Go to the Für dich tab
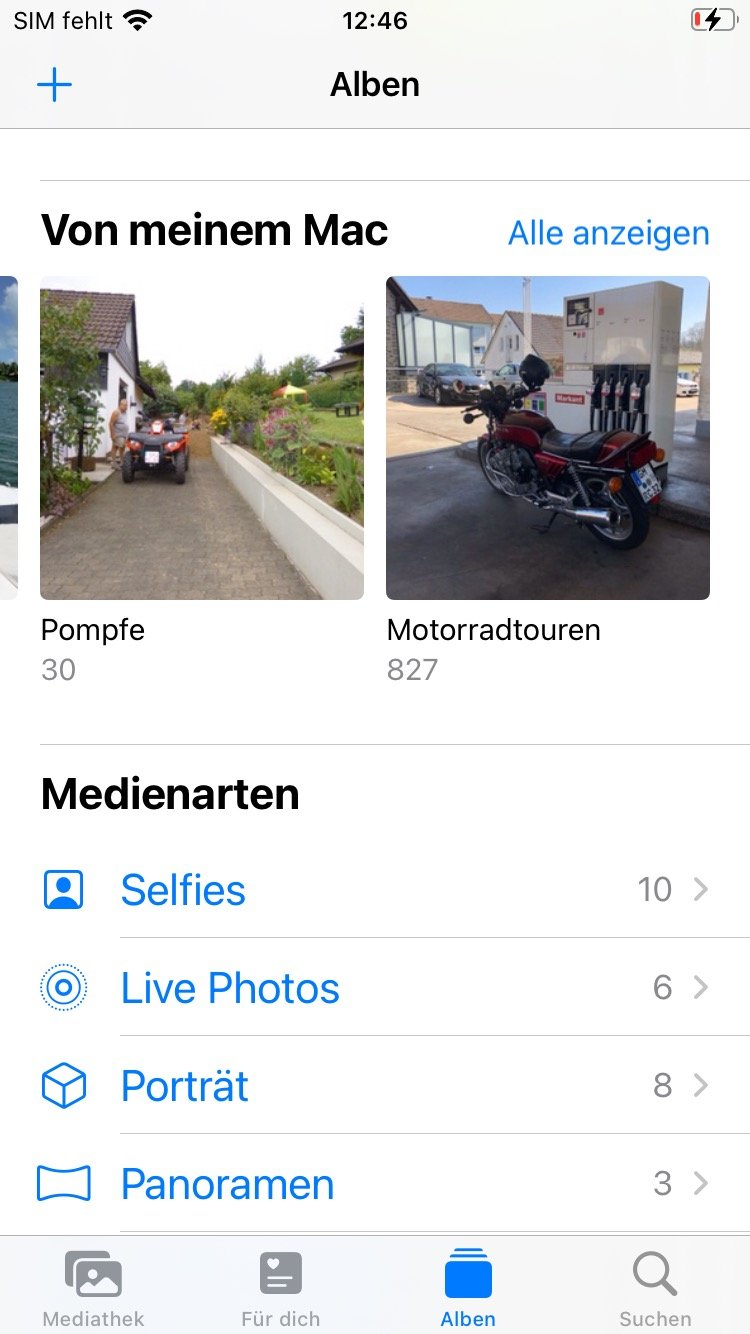This screenshot has height=1334, width=750. point(281,1288)
